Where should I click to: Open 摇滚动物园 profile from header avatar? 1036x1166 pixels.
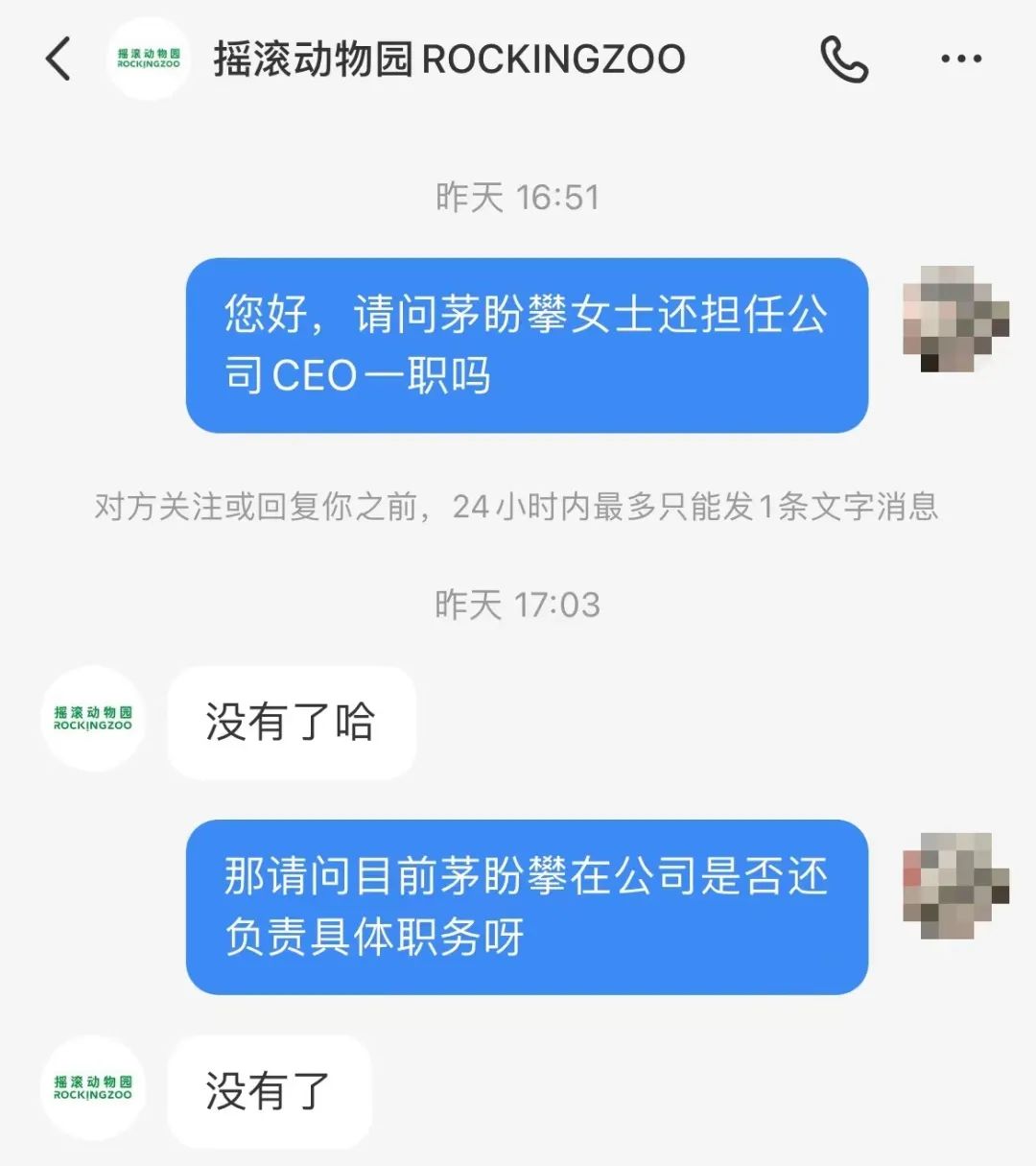tap(149, 59)
